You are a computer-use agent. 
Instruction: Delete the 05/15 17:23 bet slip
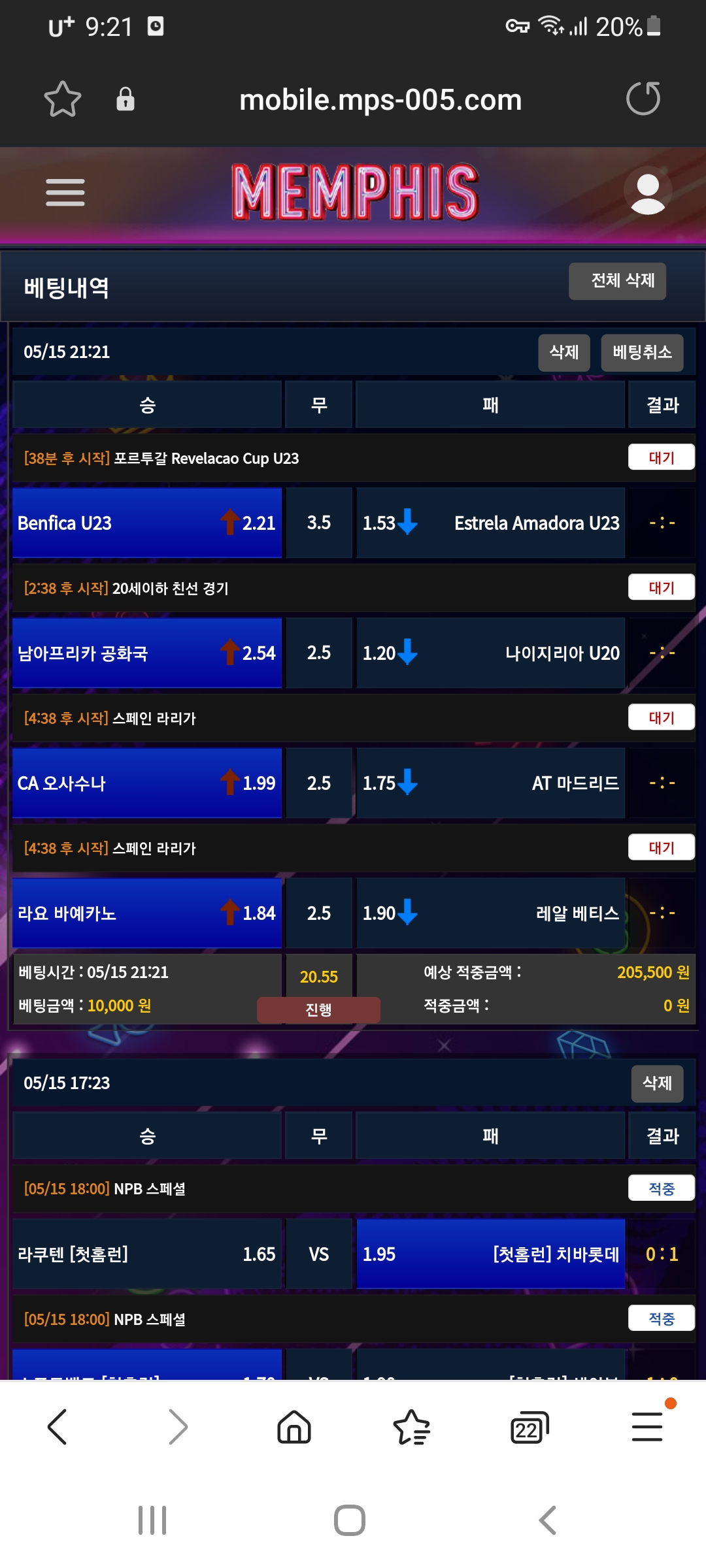(x=657, y=1083)
